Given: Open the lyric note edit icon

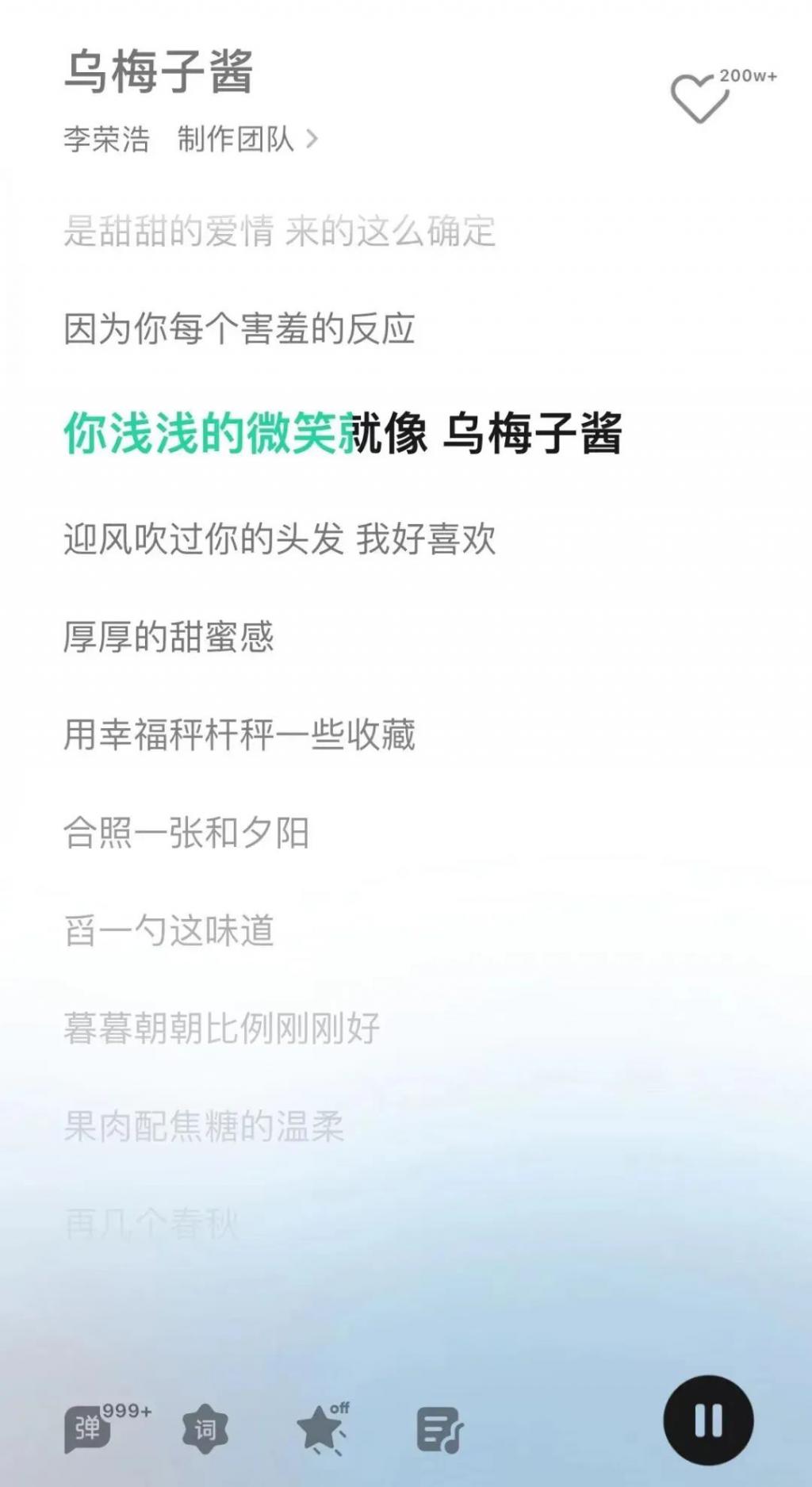Looking at the screenshot, I should click(439, 1429).
